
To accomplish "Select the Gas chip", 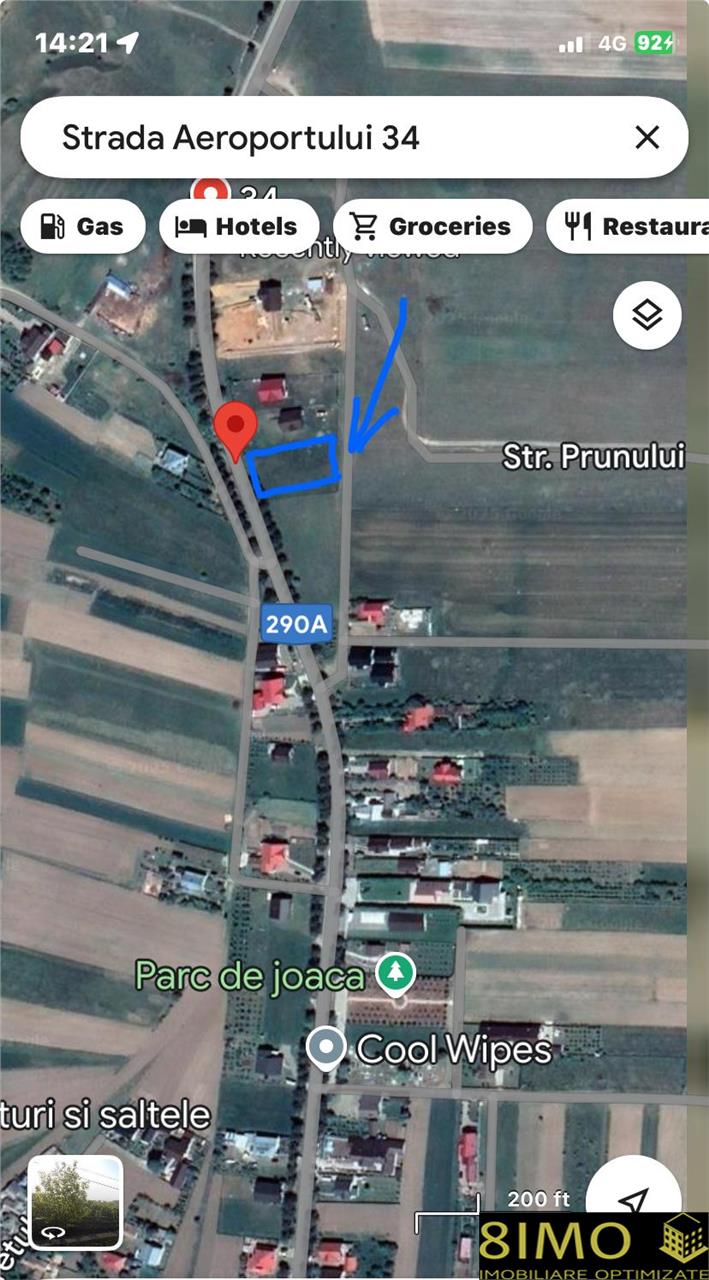I will click(82, 226).
